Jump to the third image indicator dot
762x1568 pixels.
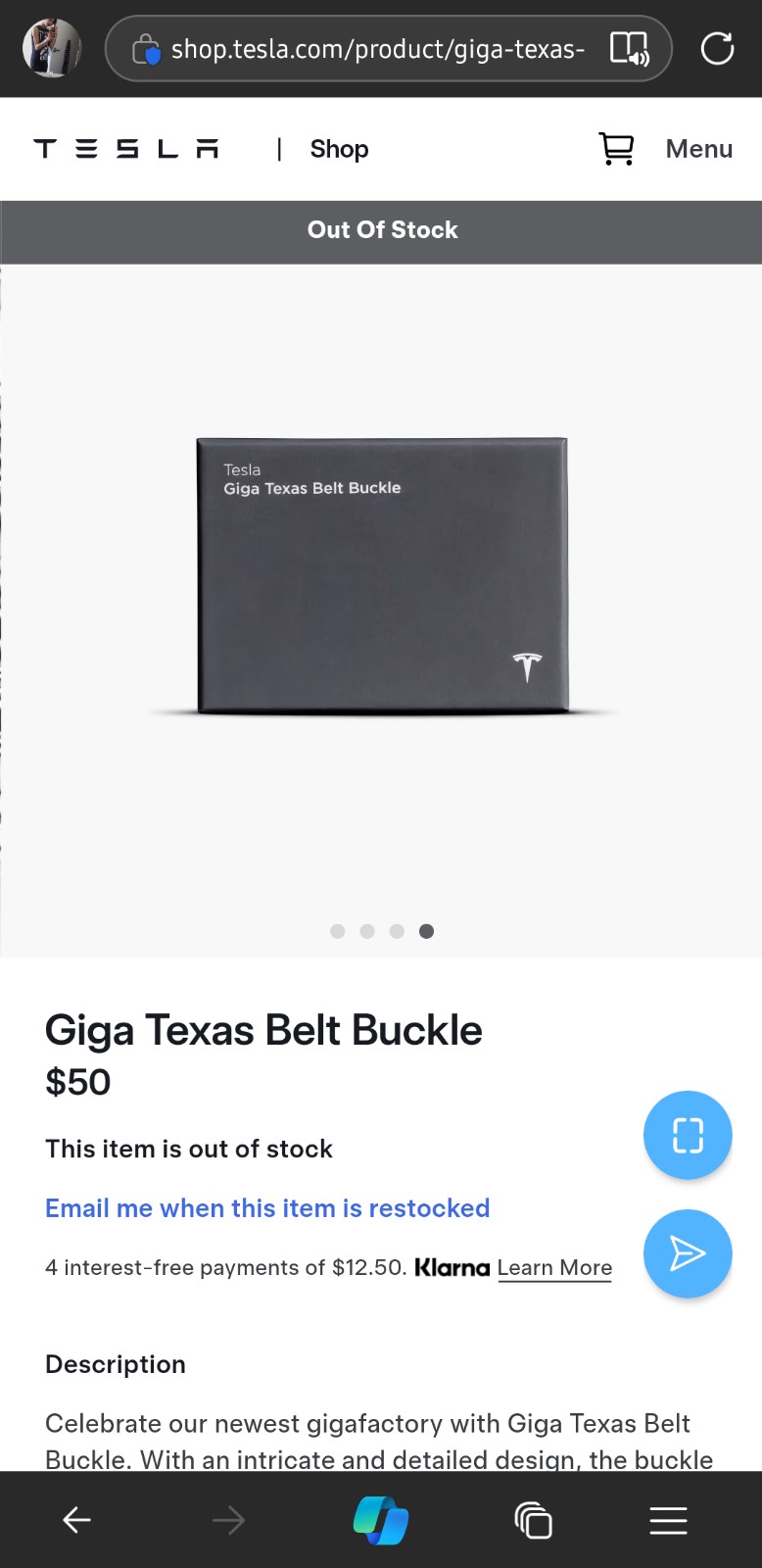397,931
